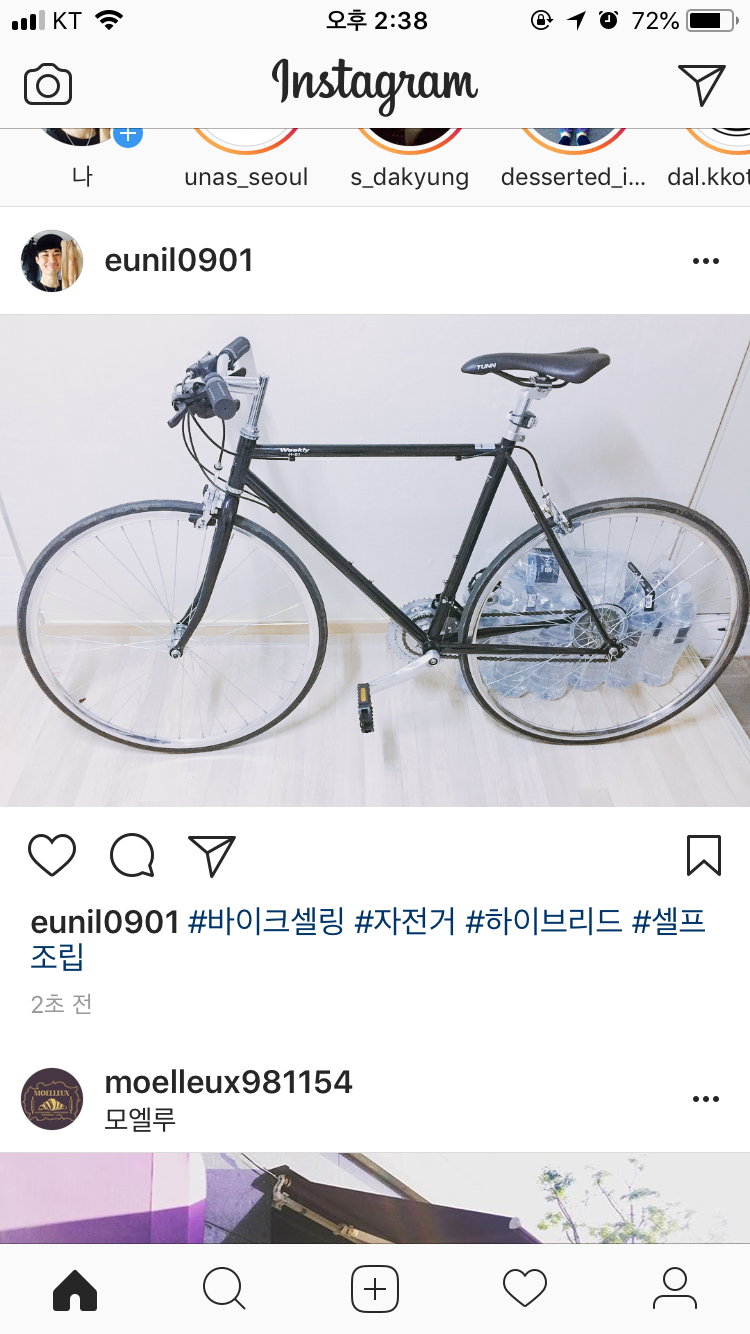Comment on eunil0901's post
Screen dimensions: 750x1334
132,856
